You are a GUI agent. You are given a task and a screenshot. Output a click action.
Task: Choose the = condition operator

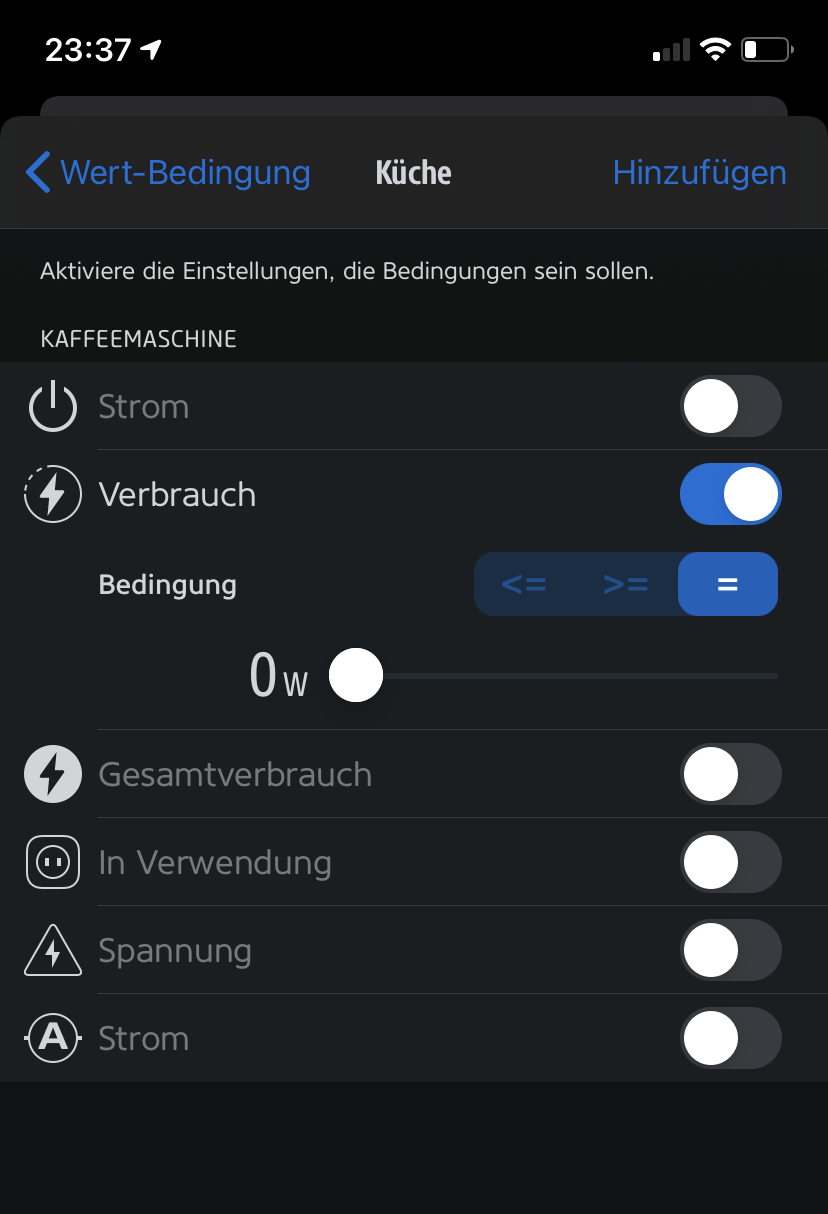[727, 584]
